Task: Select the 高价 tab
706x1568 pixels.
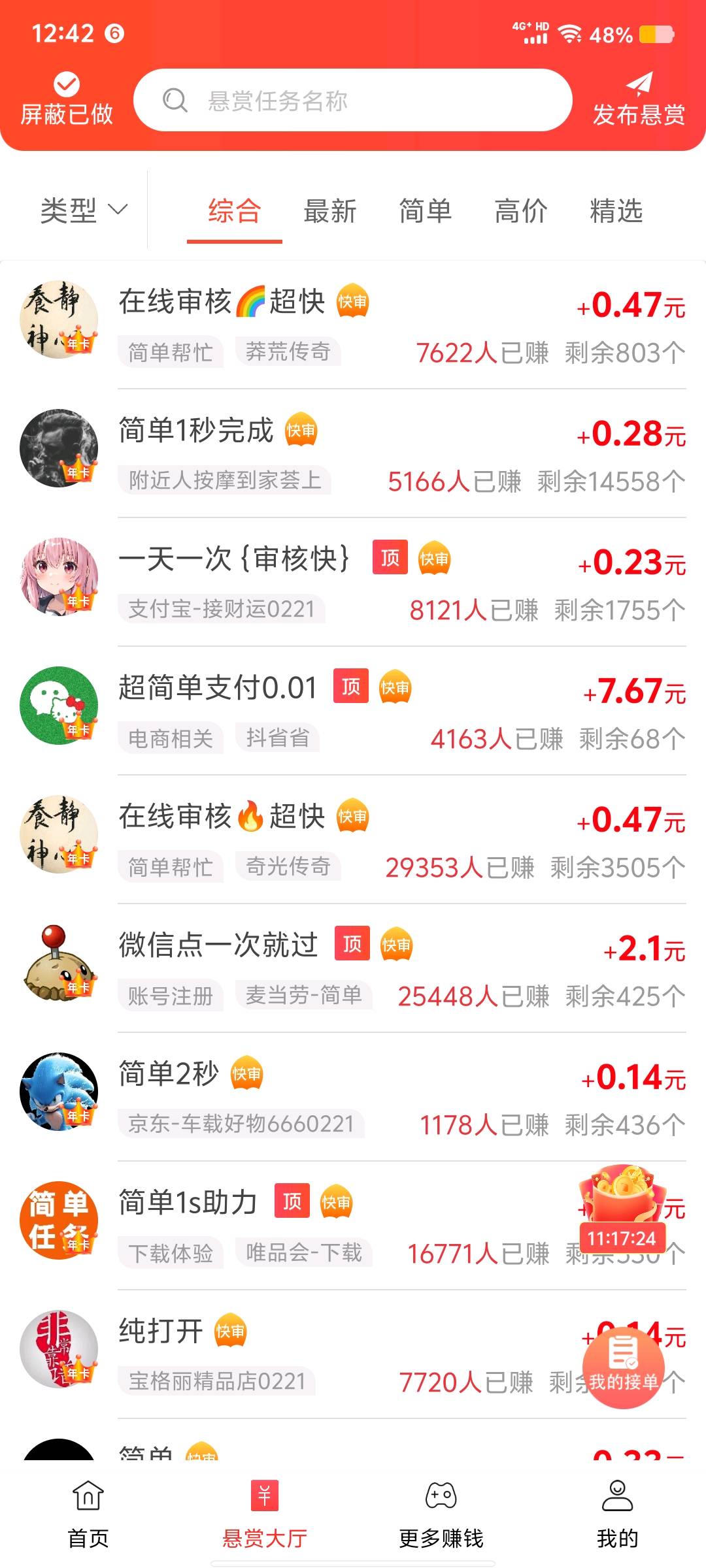Action: tap(520, 211)
